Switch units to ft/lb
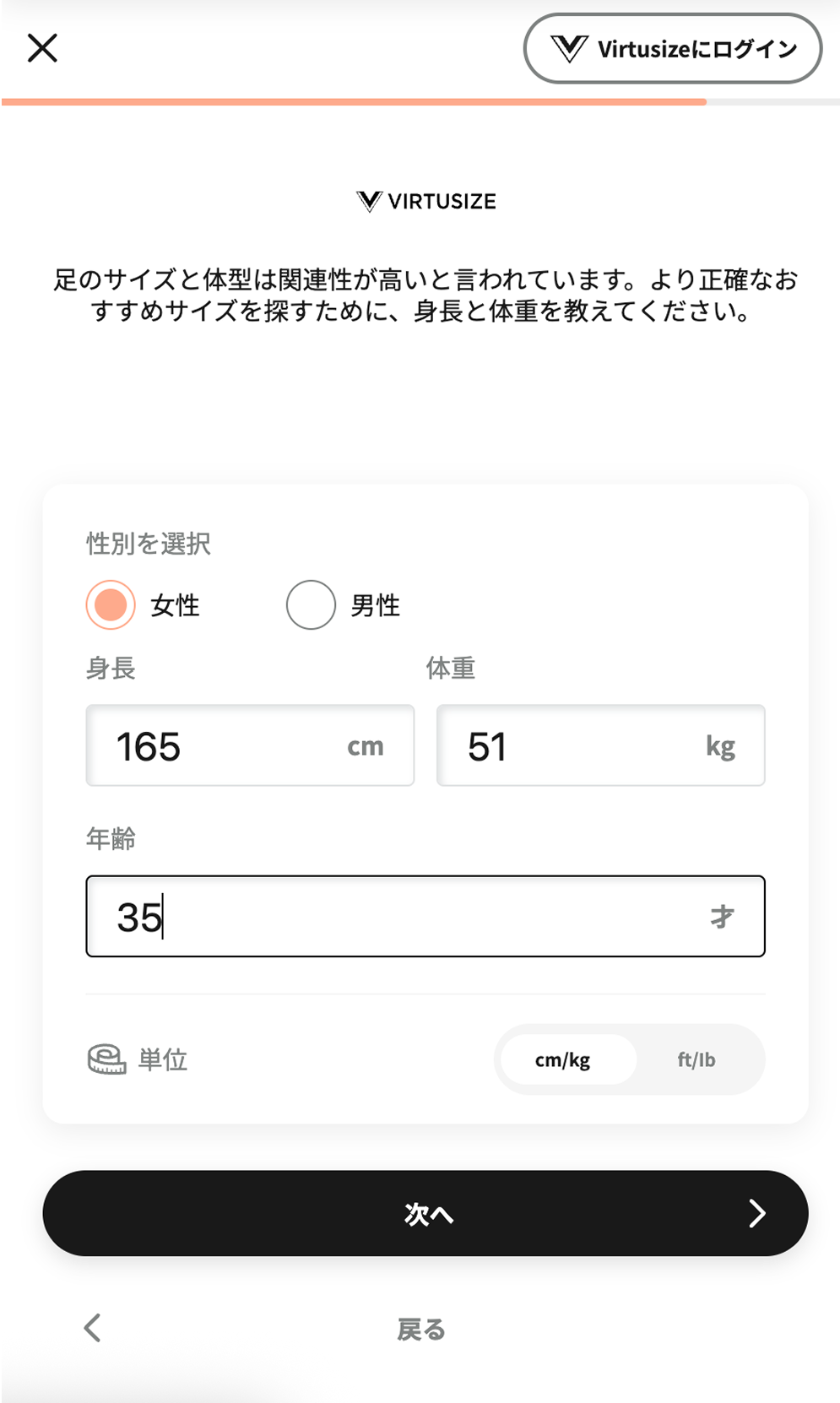840x1403 pixels. point(696,1059)
